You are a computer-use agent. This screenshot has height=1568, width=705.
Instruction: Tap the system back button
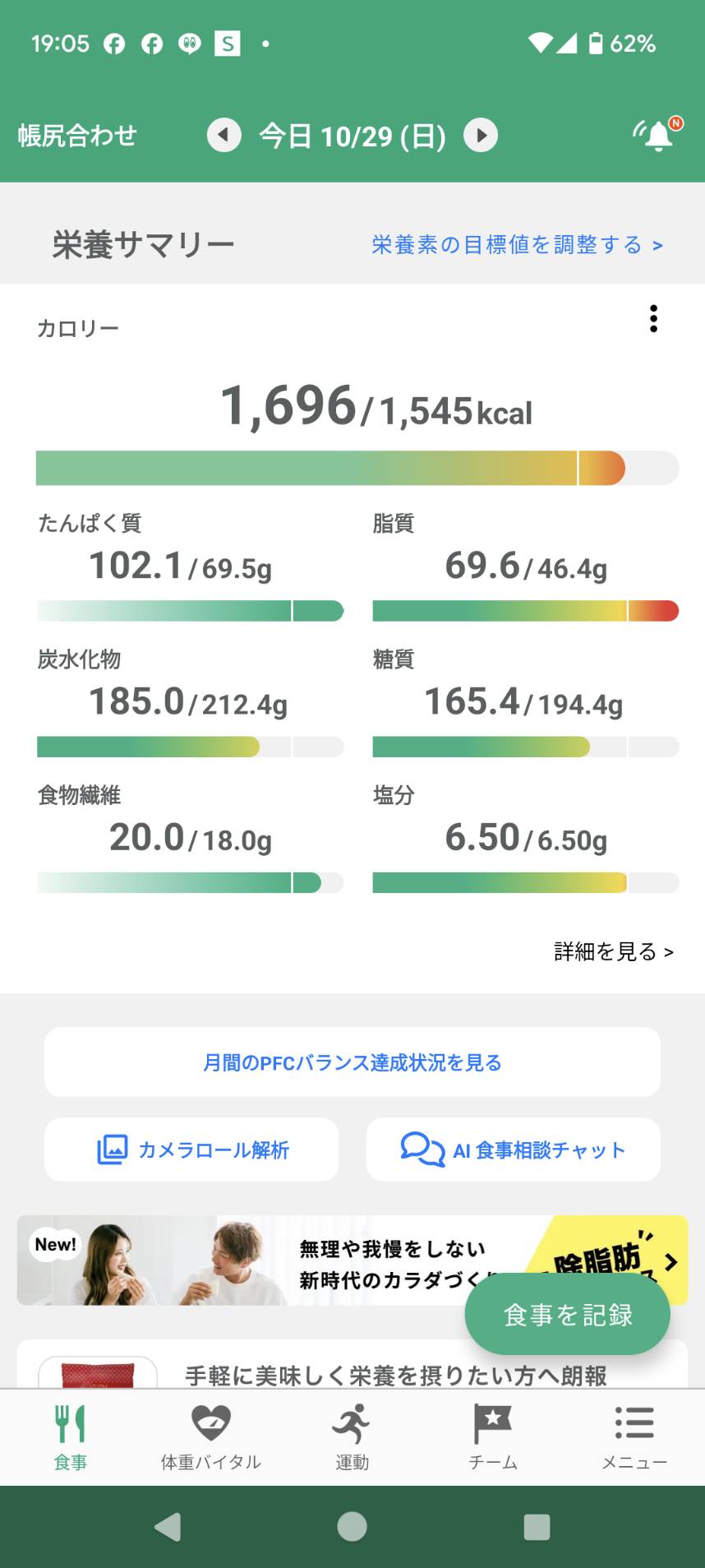(x=168, y=1527)
